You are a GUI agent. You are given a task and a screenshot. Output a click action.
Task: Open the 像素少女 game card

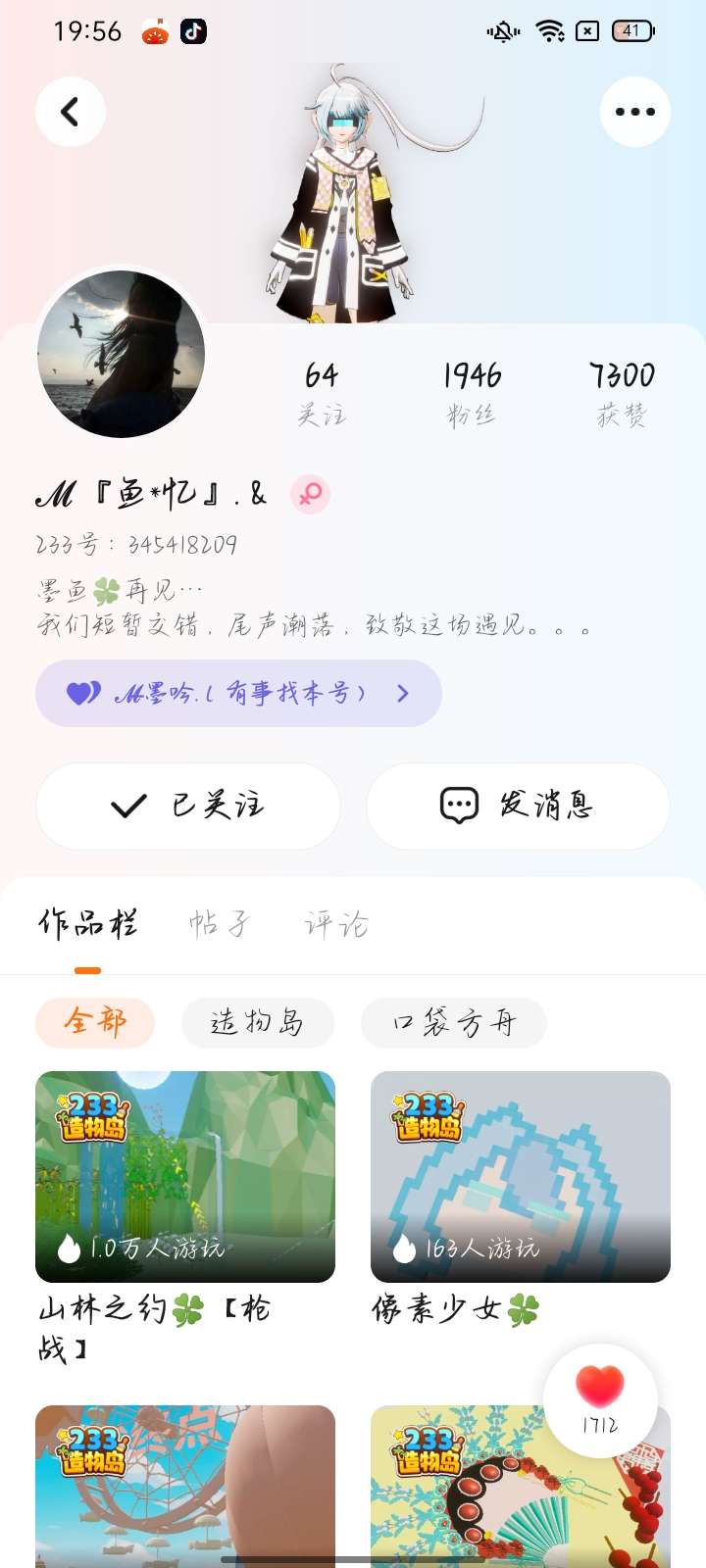pyautogui.click(x=520, y=1176)
